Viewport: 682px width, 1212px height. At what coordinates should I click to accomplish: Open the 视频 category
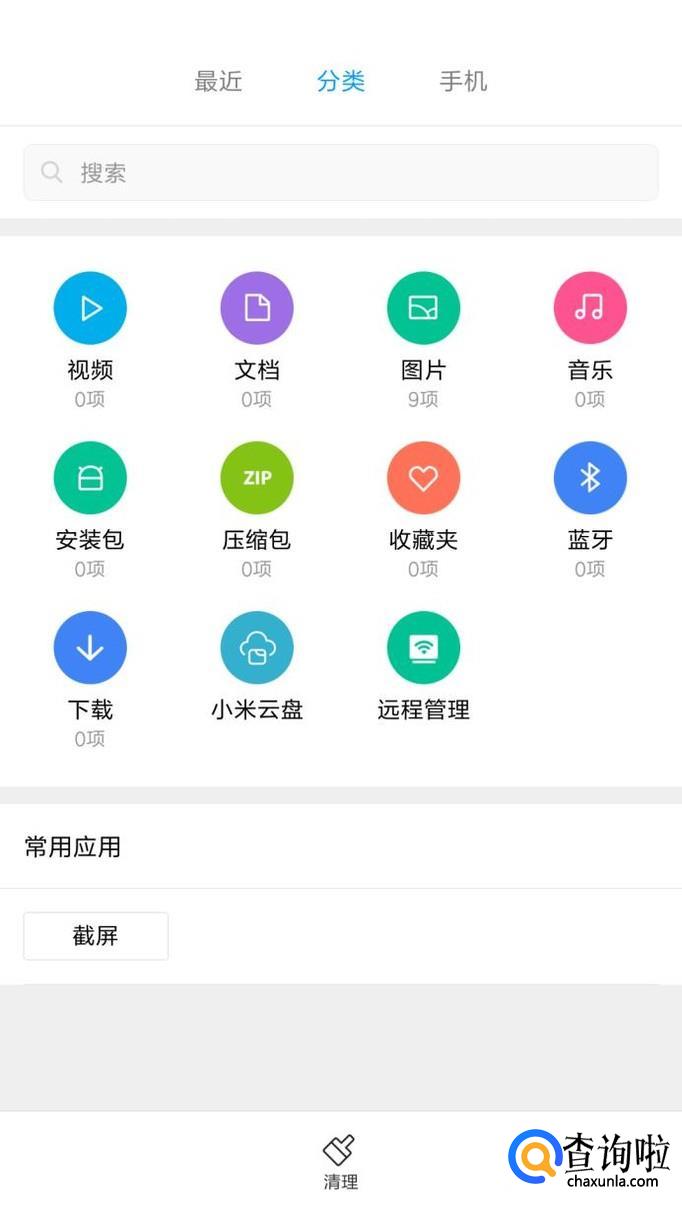[90, 309]
